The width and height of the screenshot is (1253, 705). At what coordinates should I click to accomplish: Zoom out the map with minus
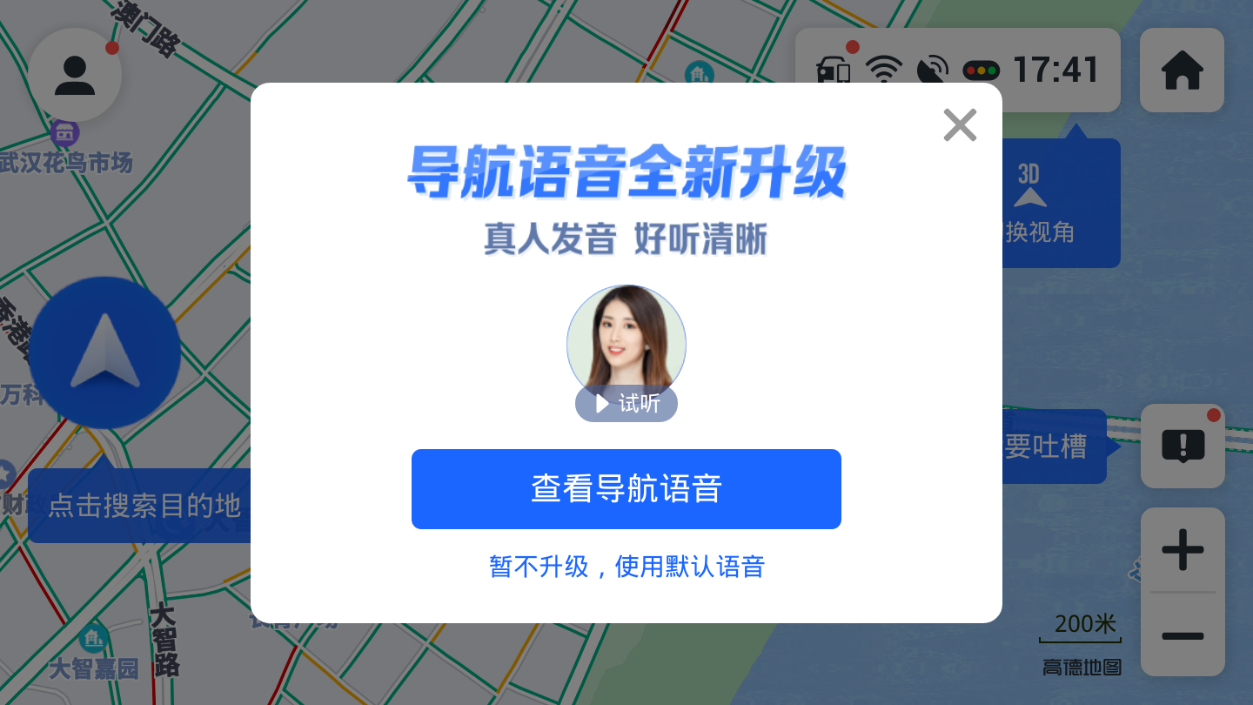click(1182, 636)
